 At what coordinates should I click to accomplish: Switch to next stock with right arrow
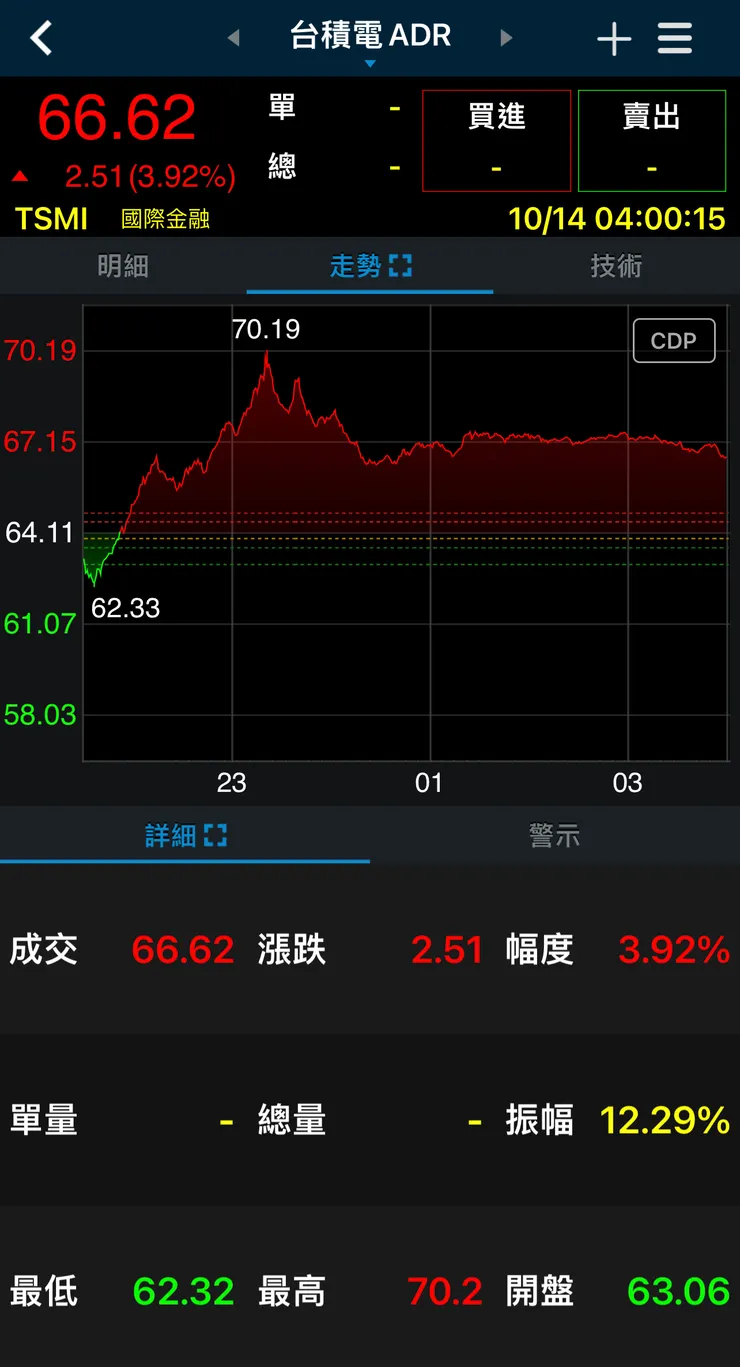tap(508, 38)
